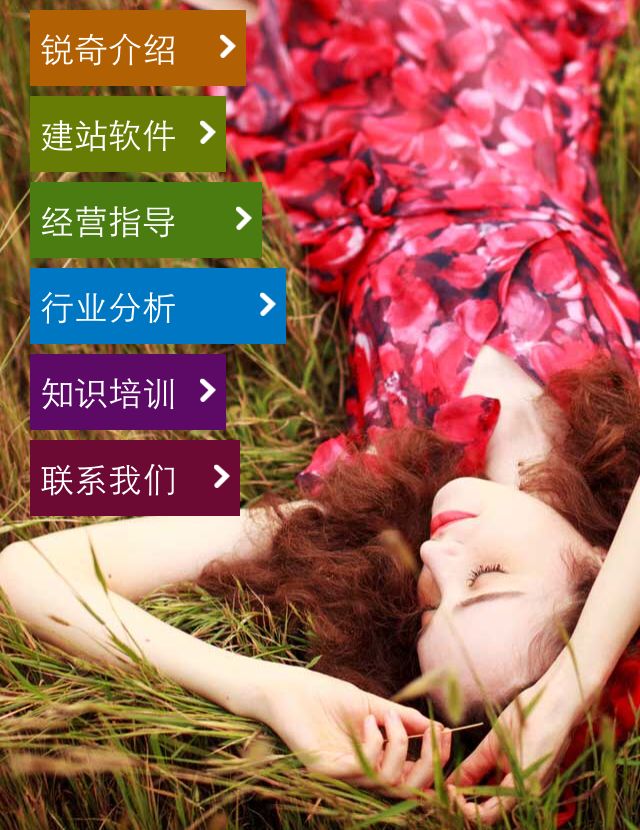Select 经营指导 from the menu
The height and width of the screenshot is (830, 640).
pos(145,220)
